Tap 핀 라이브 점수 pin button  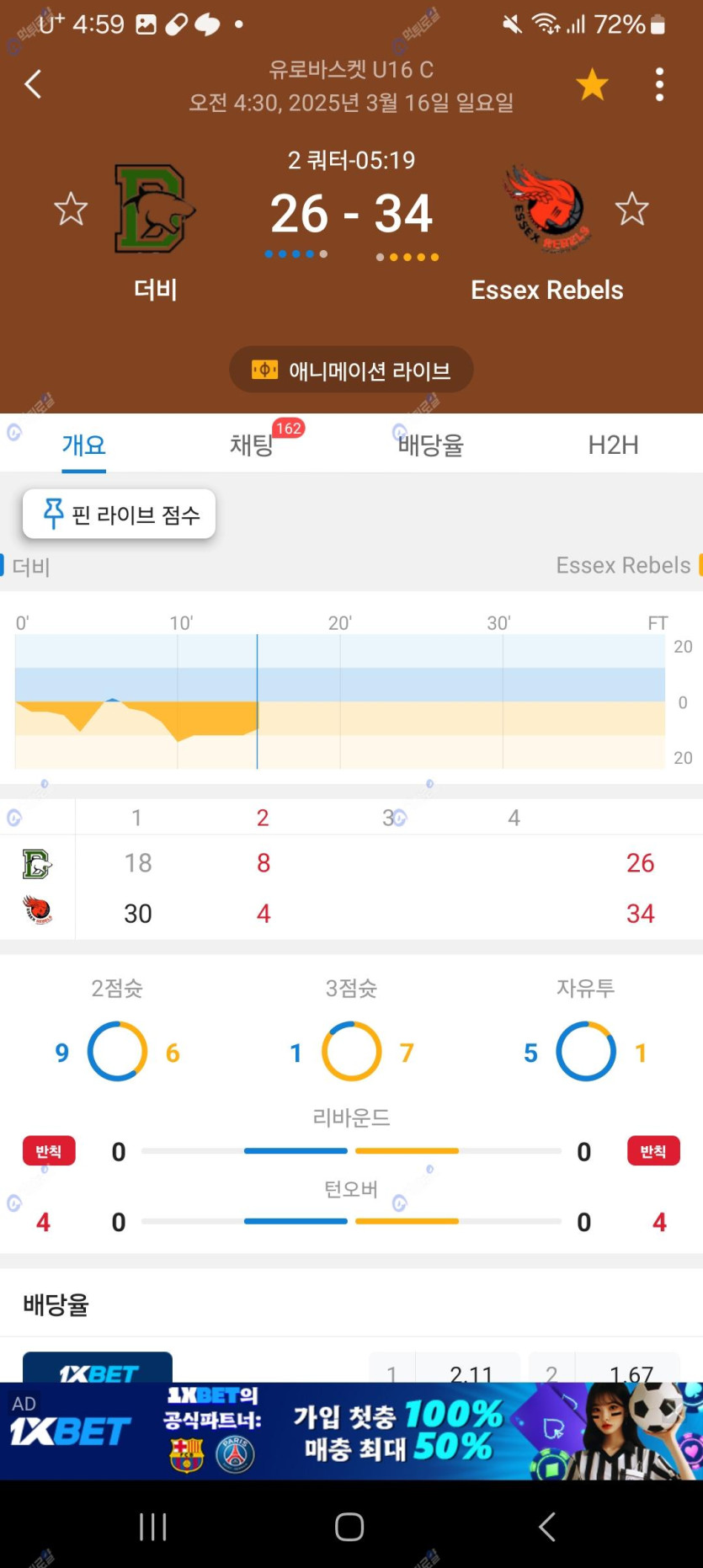(120, 514)
